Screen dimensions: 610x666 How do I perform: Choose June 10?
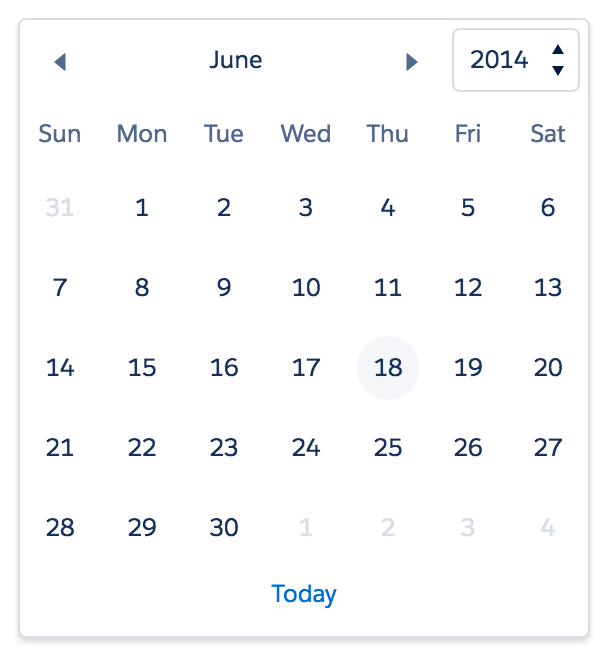[x=306, y=288]
